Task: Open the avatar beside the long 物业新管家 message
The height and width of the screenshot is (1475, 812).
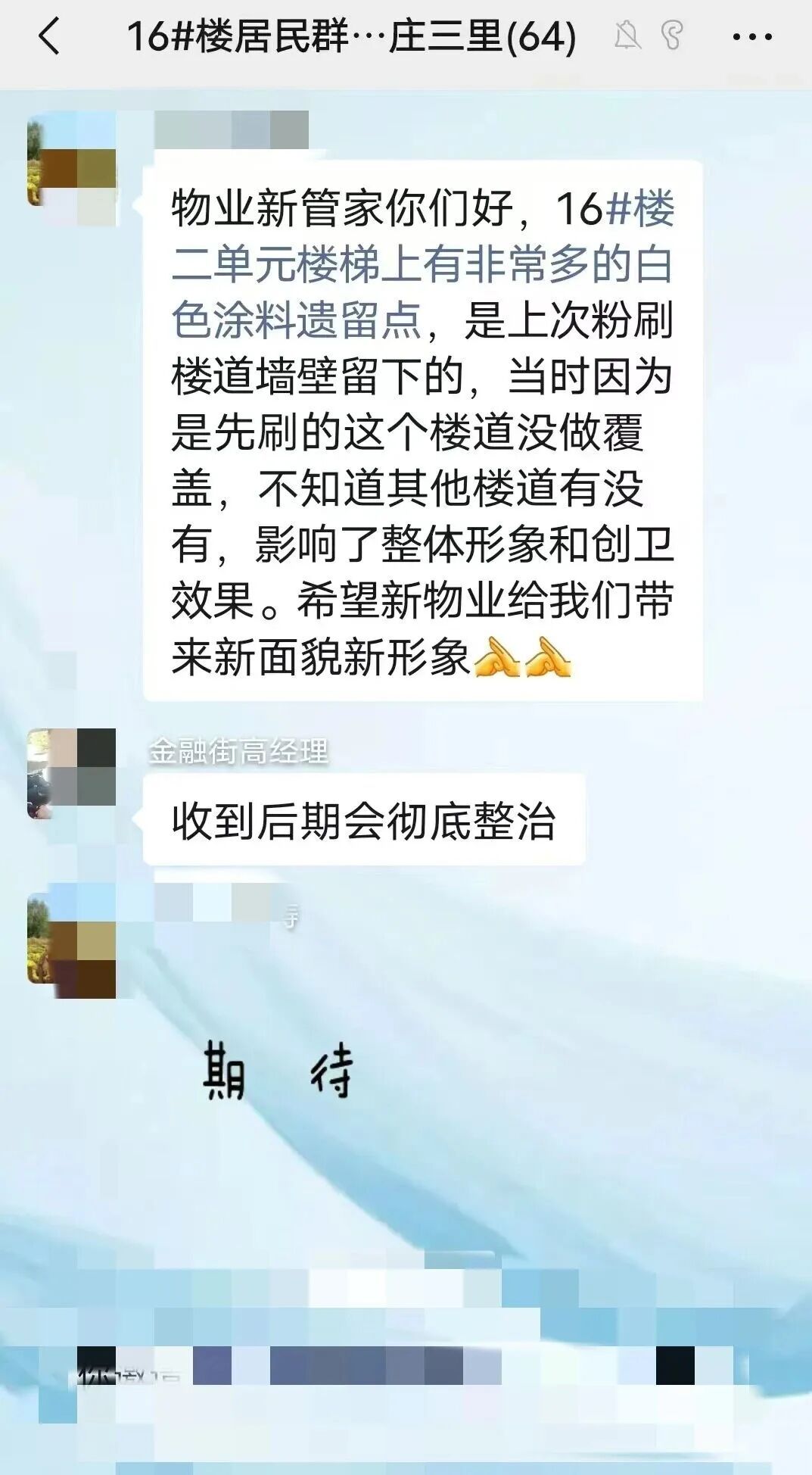Action: [x=71, y=170]
